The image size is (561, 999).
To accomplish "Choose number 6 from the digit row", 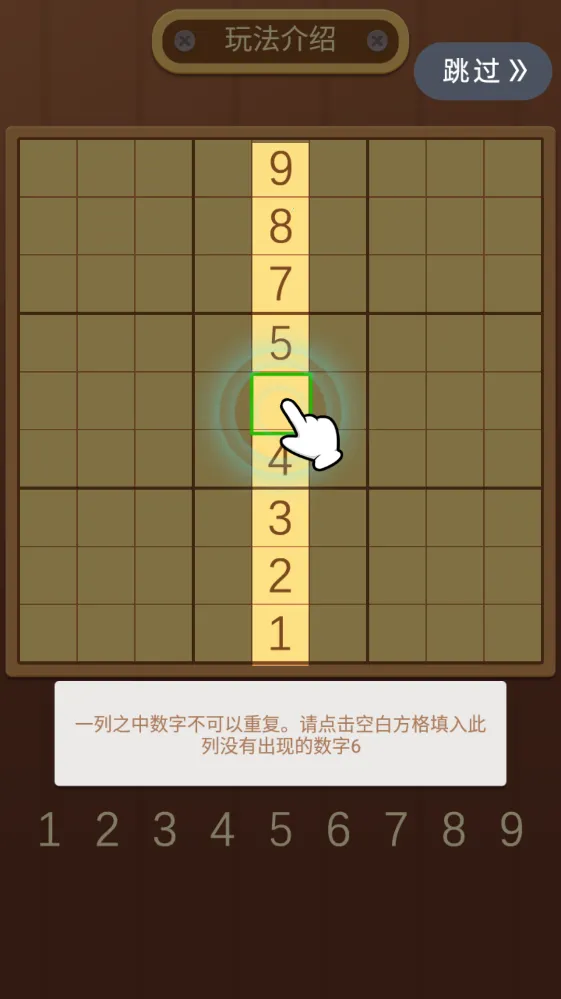I will (338, 830).
